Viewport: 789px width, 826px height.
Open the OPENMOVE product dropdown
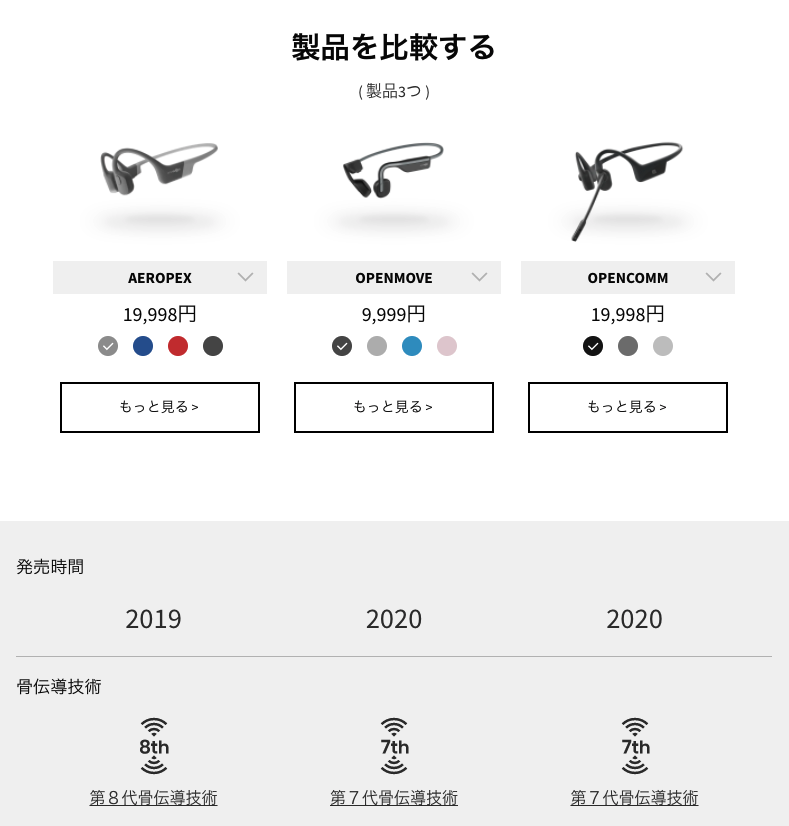pos(394,278)
